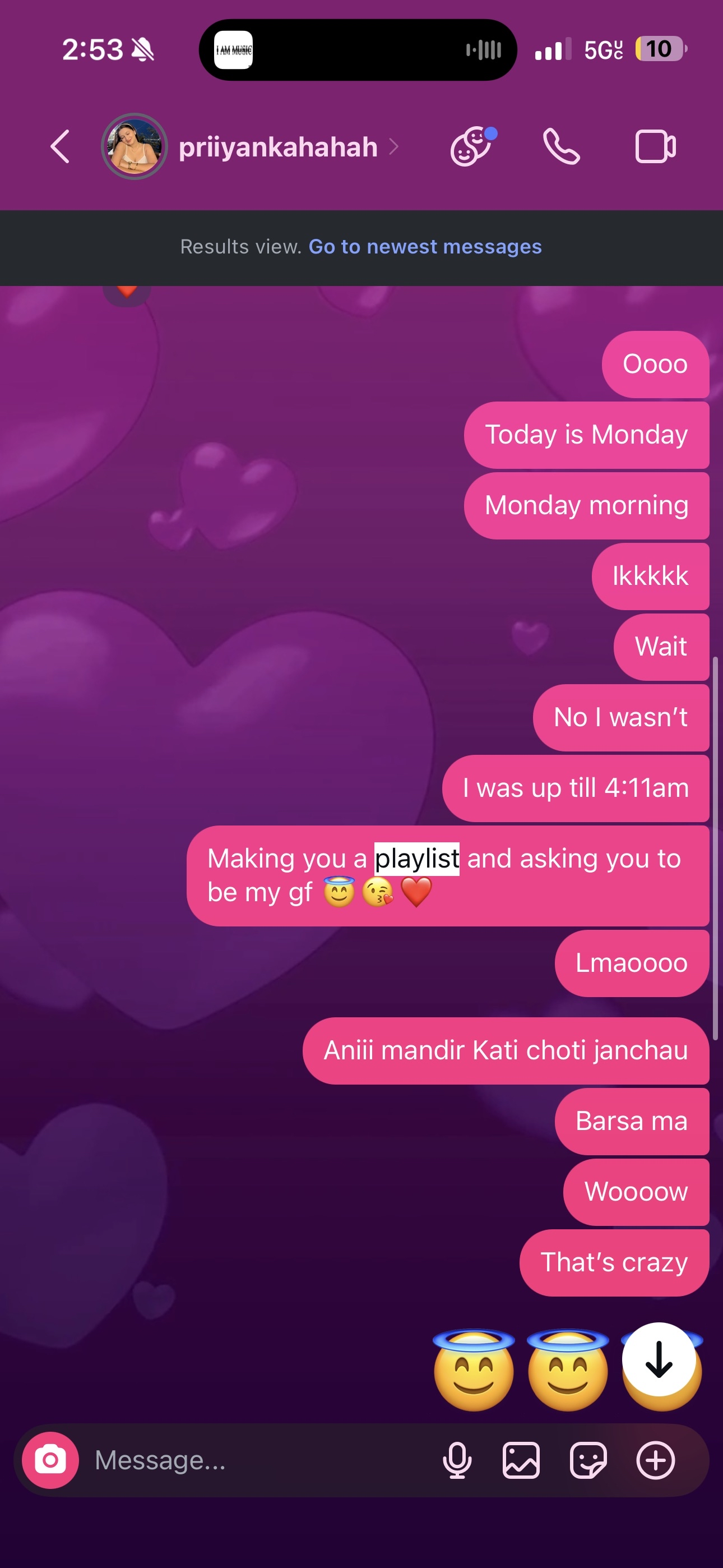
Task: Open the camera from message bar
Action: [x=50, y=1460]
